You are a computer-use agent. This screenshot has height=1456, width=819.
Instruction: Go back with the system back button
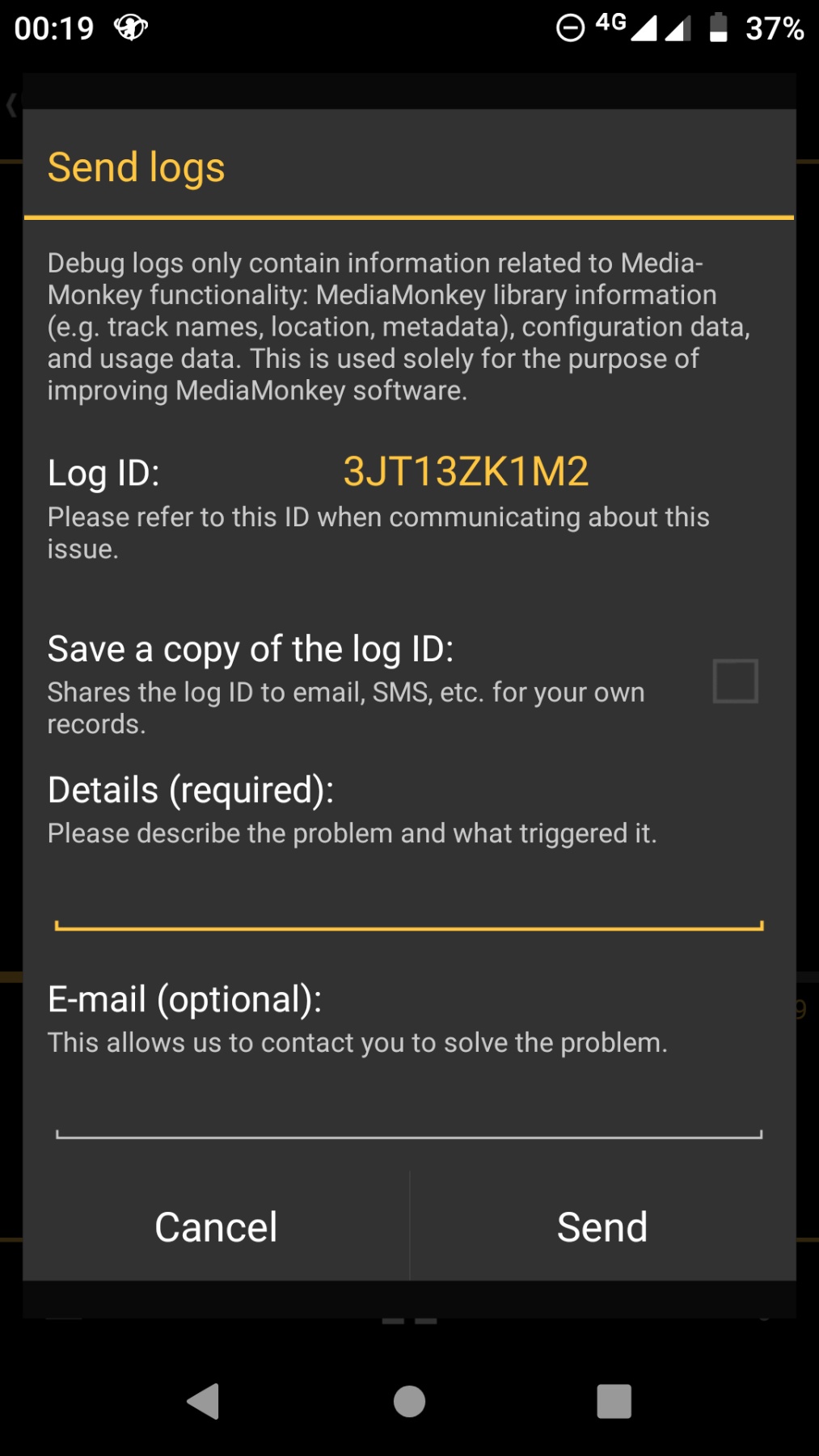[204, 1401]
